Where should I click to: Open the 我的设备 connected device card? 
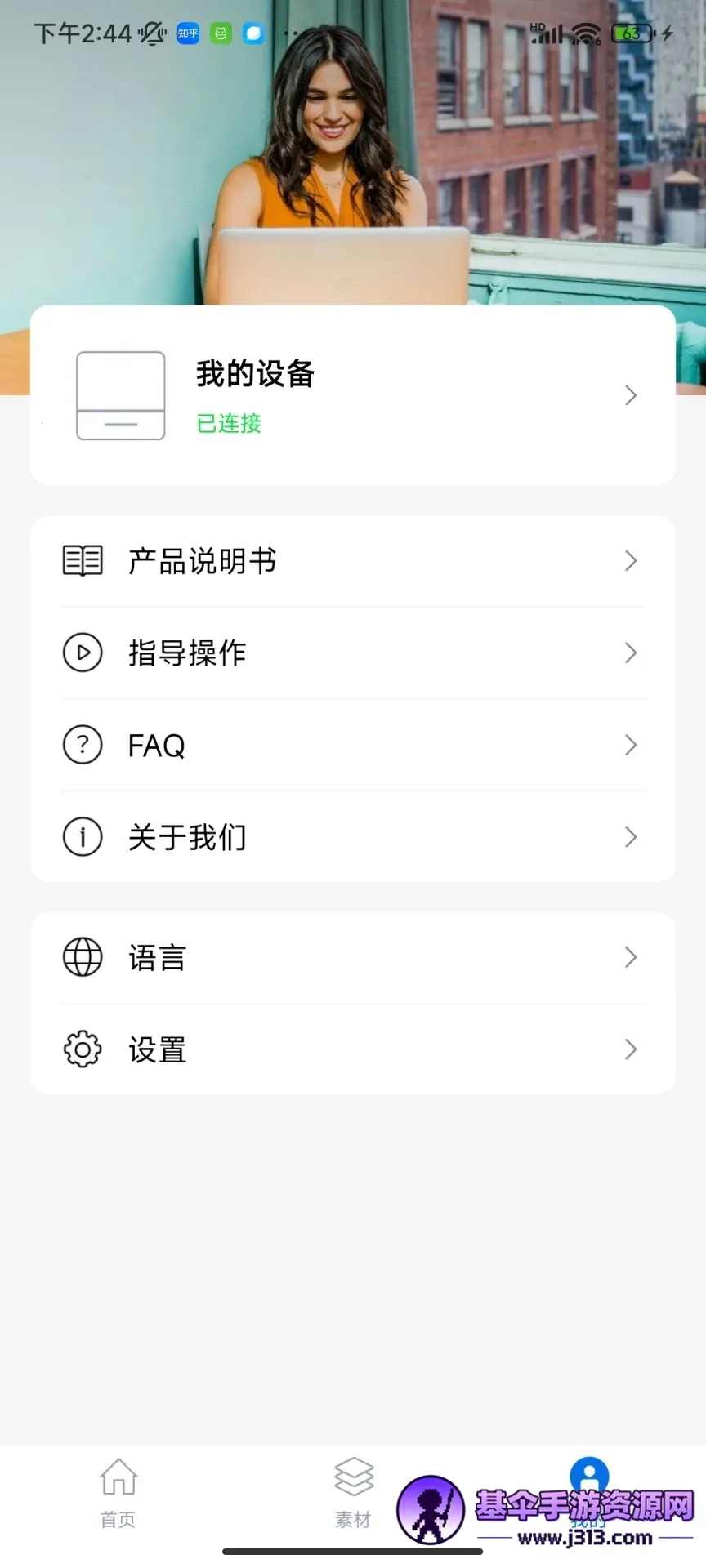[353, 396]
